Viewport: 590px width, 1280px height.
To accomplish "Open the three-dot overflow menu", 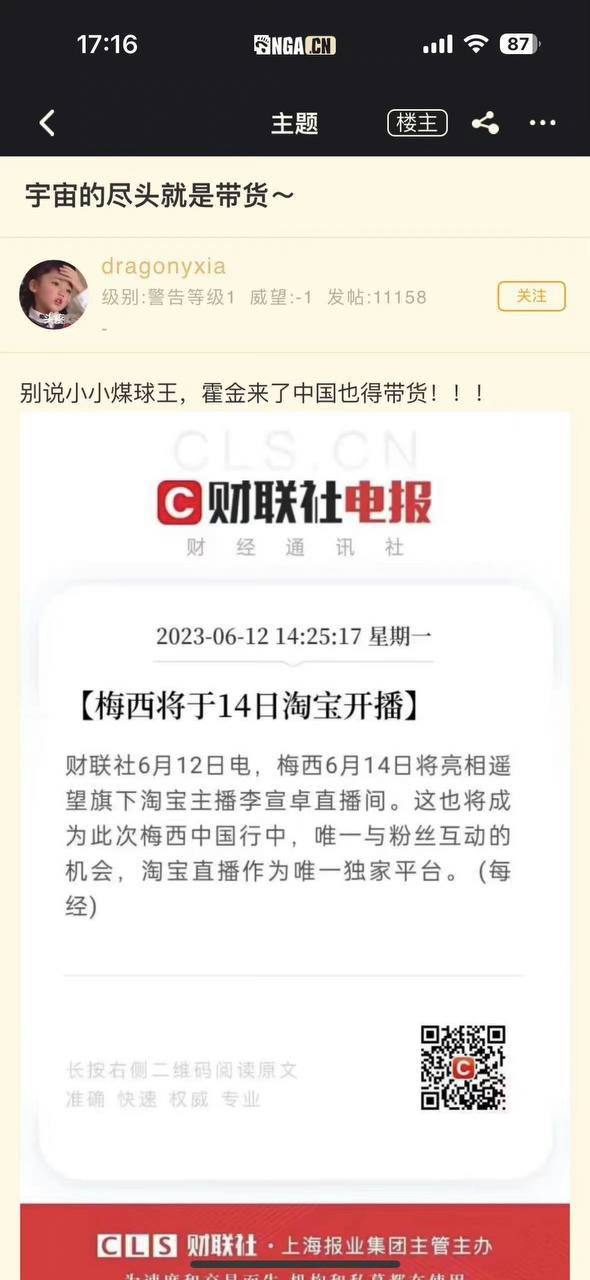I will coord(542,123).
